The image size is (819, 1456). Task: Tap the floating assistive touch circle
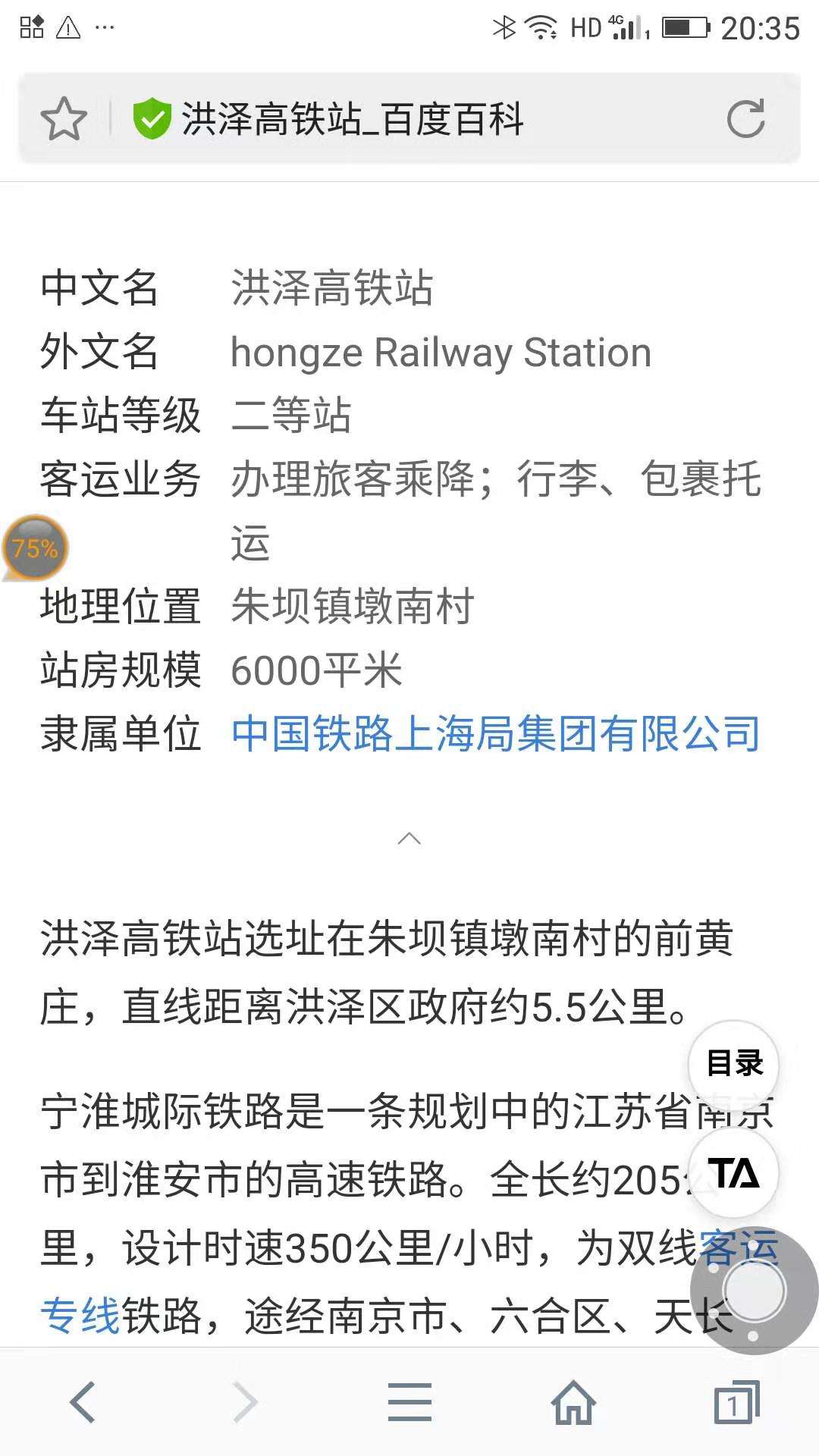754,1290
